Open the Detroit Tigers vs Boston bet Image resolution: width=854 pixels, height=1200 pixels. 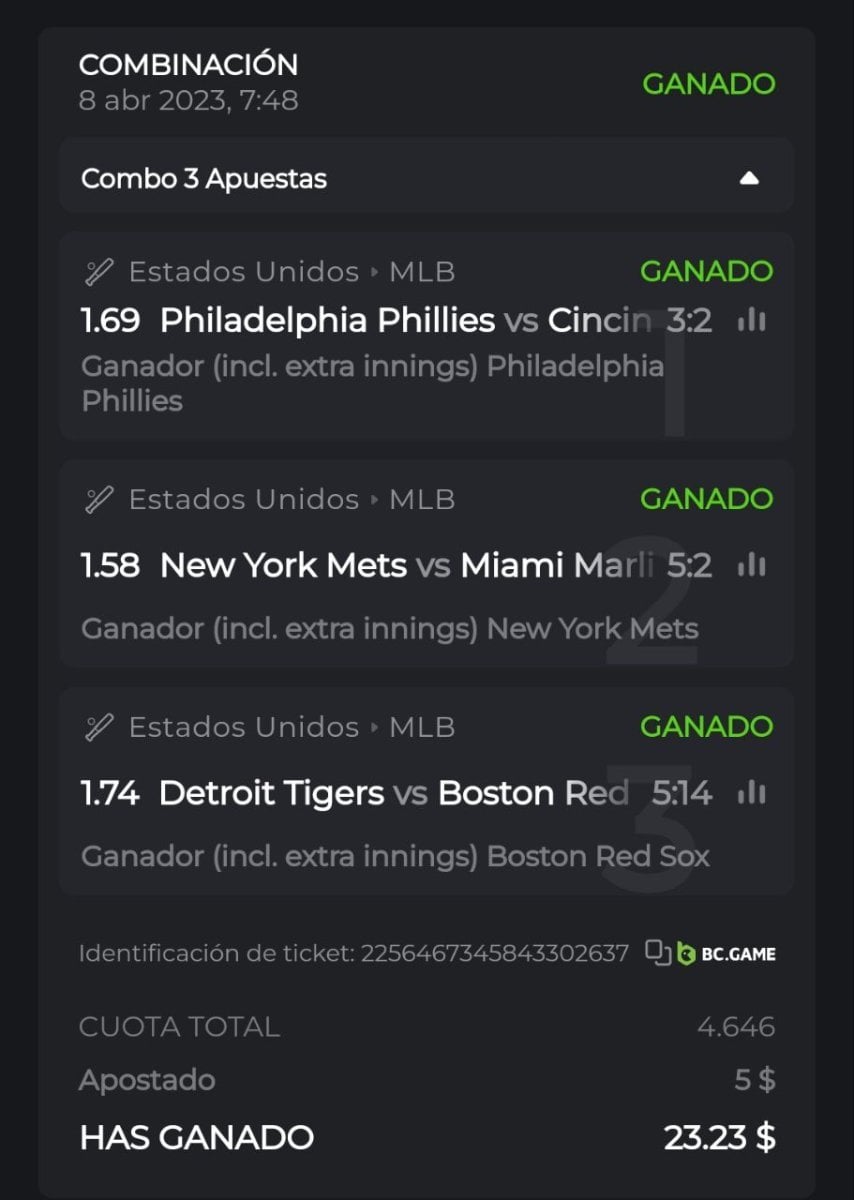400,793
